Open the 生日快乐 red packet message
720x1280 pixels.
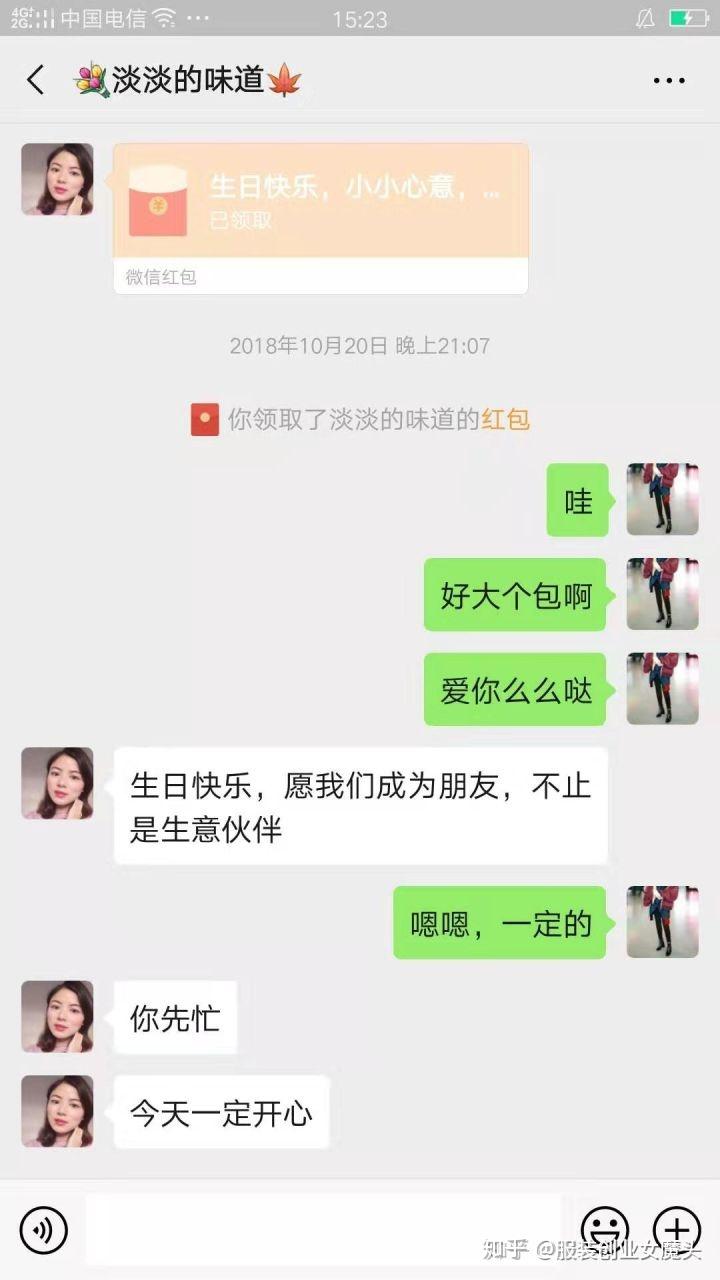(x=321, y=219)
